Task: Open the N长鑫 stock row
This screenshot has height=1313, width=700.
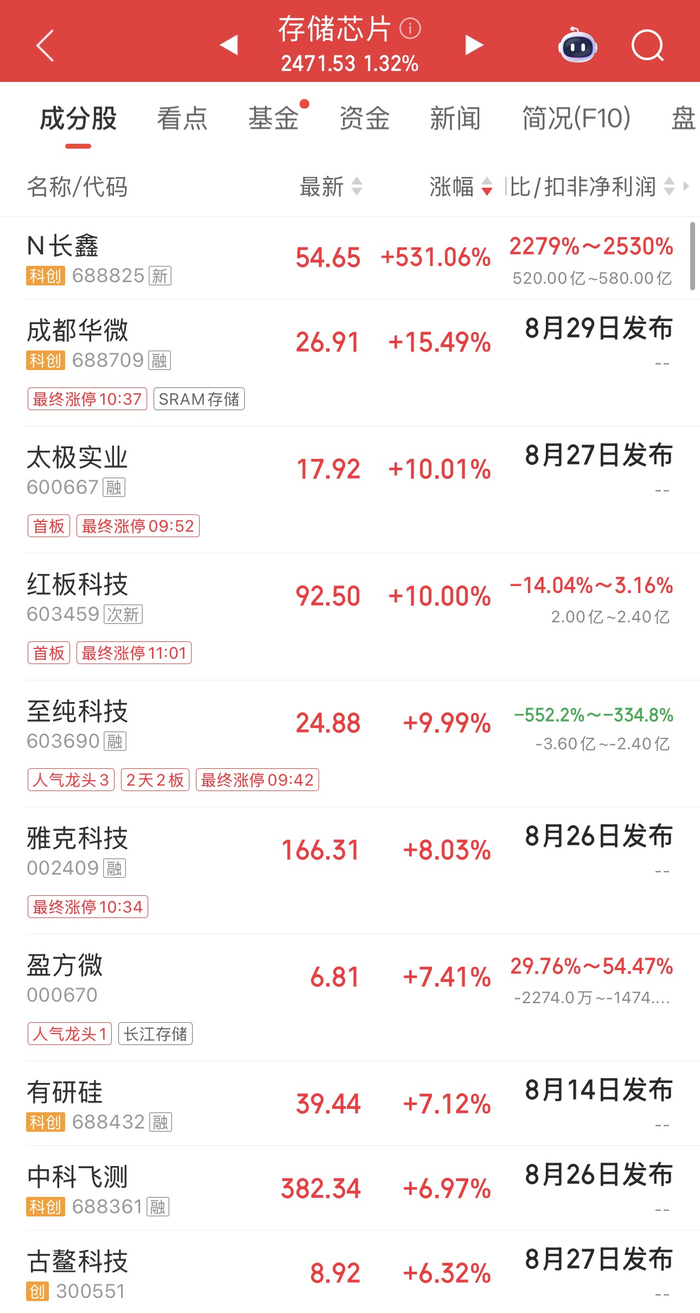Action: point(350,258)
